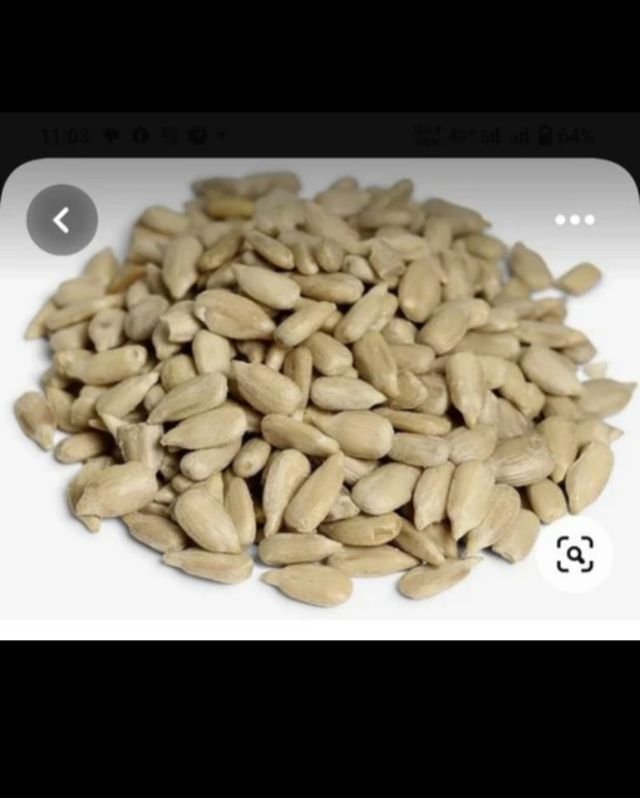
Task: Tap the visual search lens icon
Action: (x=574, y=554)
